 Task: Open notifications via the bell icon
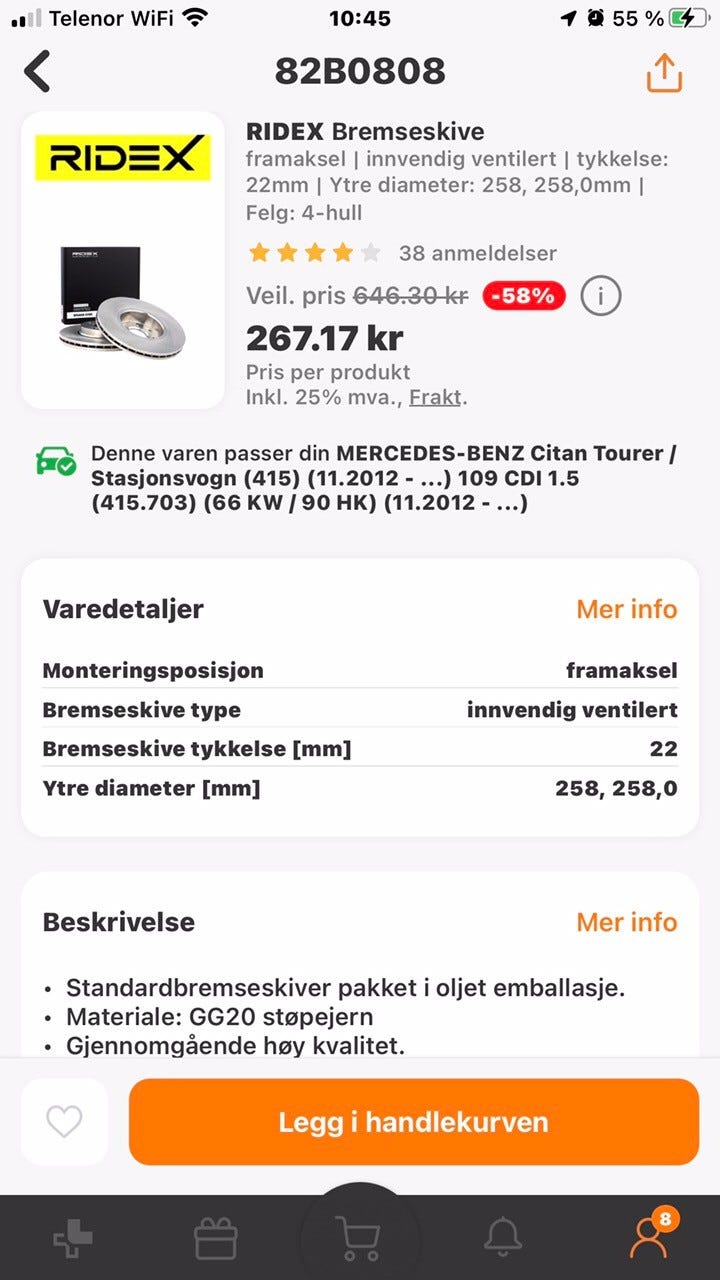504,1237
